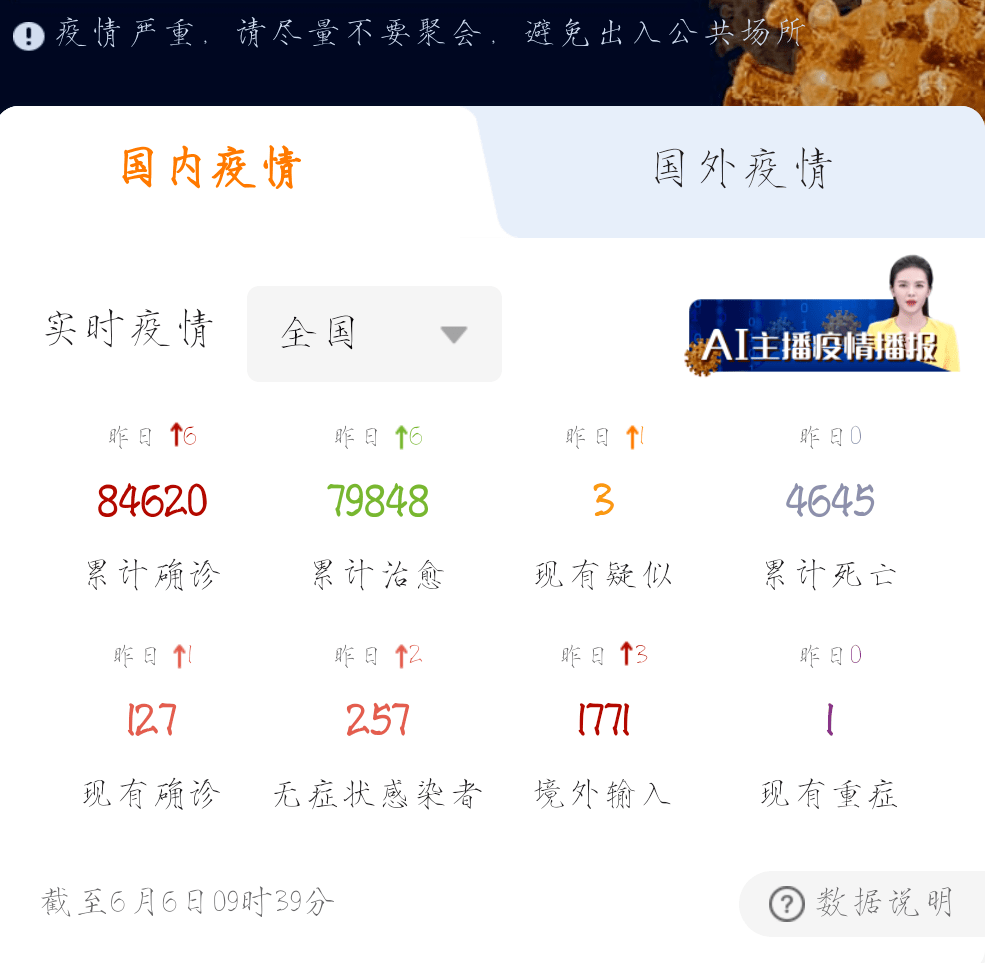Switch to the 国外疫情 tab
Viewport: 985px width, 963px height.
point(743,169)
